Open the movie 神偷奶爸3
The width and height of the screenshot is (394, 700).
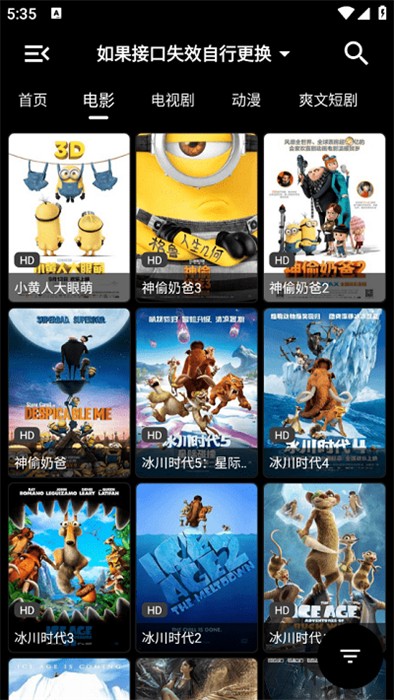coord(197,217)
